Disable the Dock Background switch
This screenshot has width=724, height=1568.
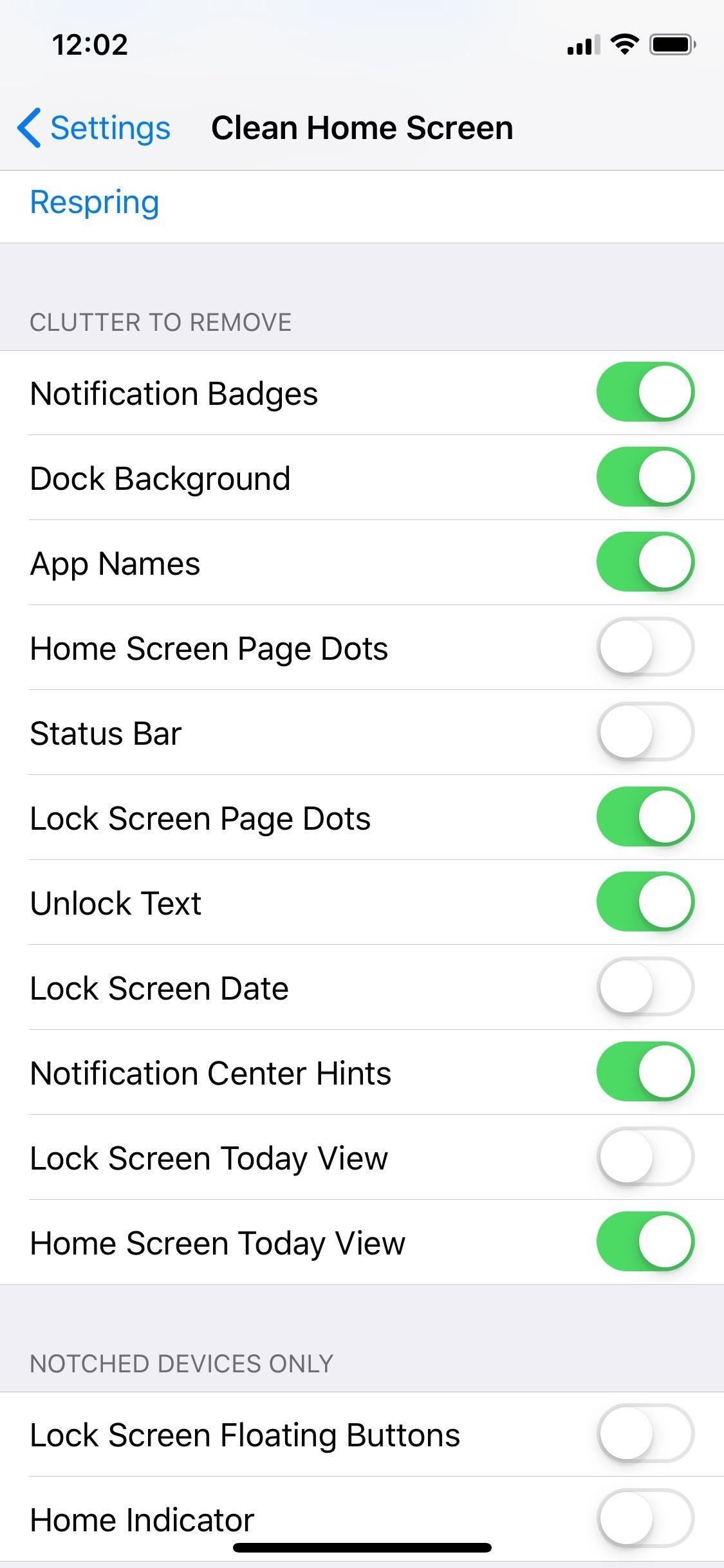point(645,477)
